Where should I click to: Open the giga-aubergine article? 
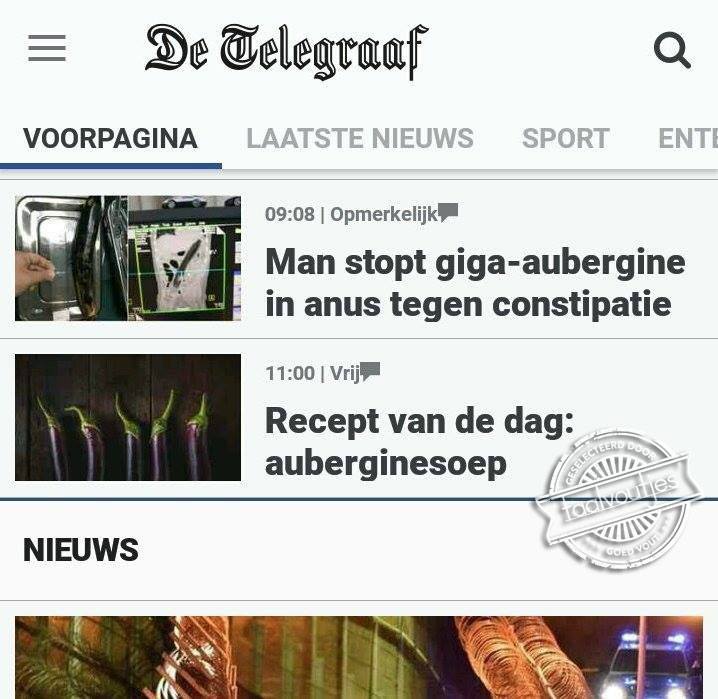point(475,282)
